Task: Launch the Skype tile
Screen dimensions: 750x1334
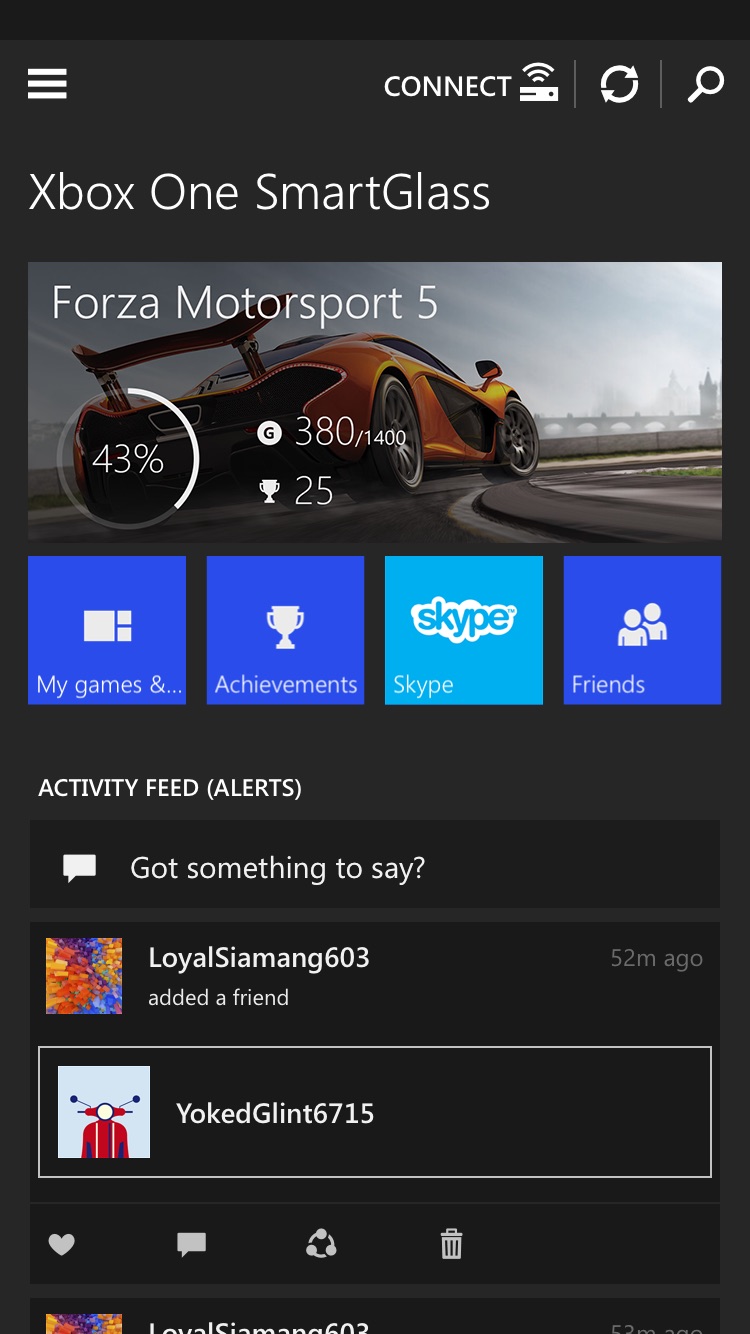Action: click(x=464, y=630)
